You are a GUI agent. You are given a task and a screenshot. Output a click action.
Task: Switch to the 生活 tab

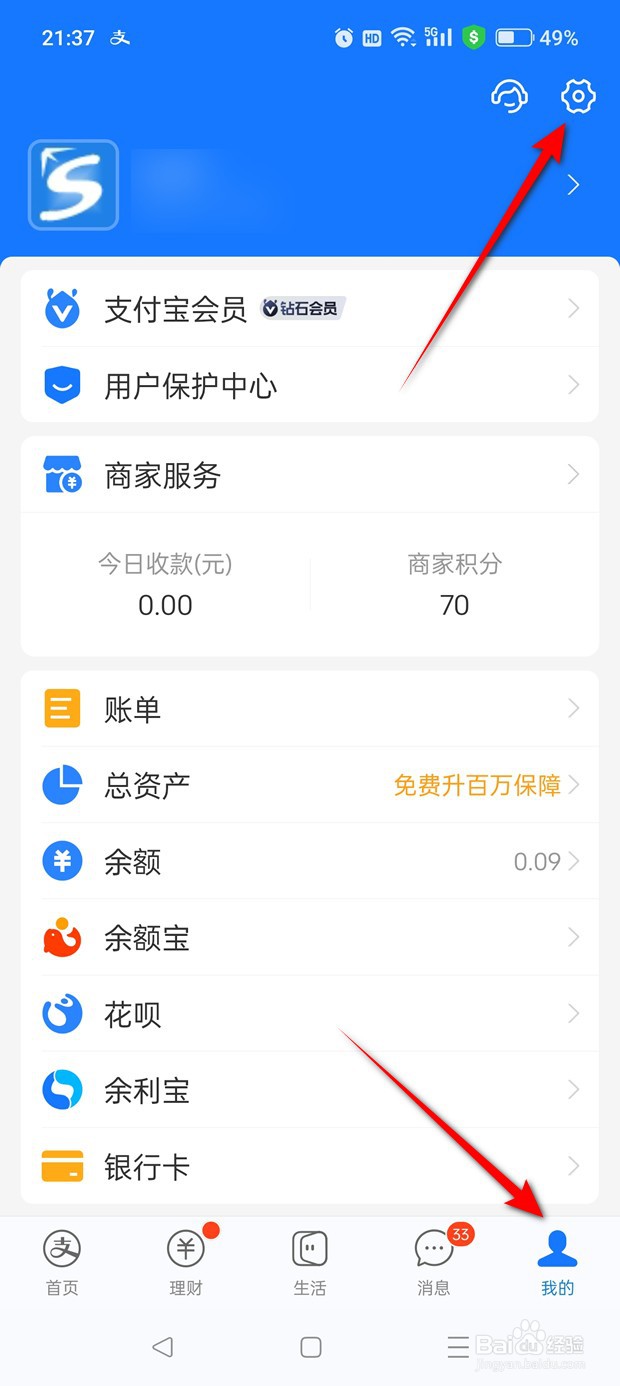tap(310, 1262)
